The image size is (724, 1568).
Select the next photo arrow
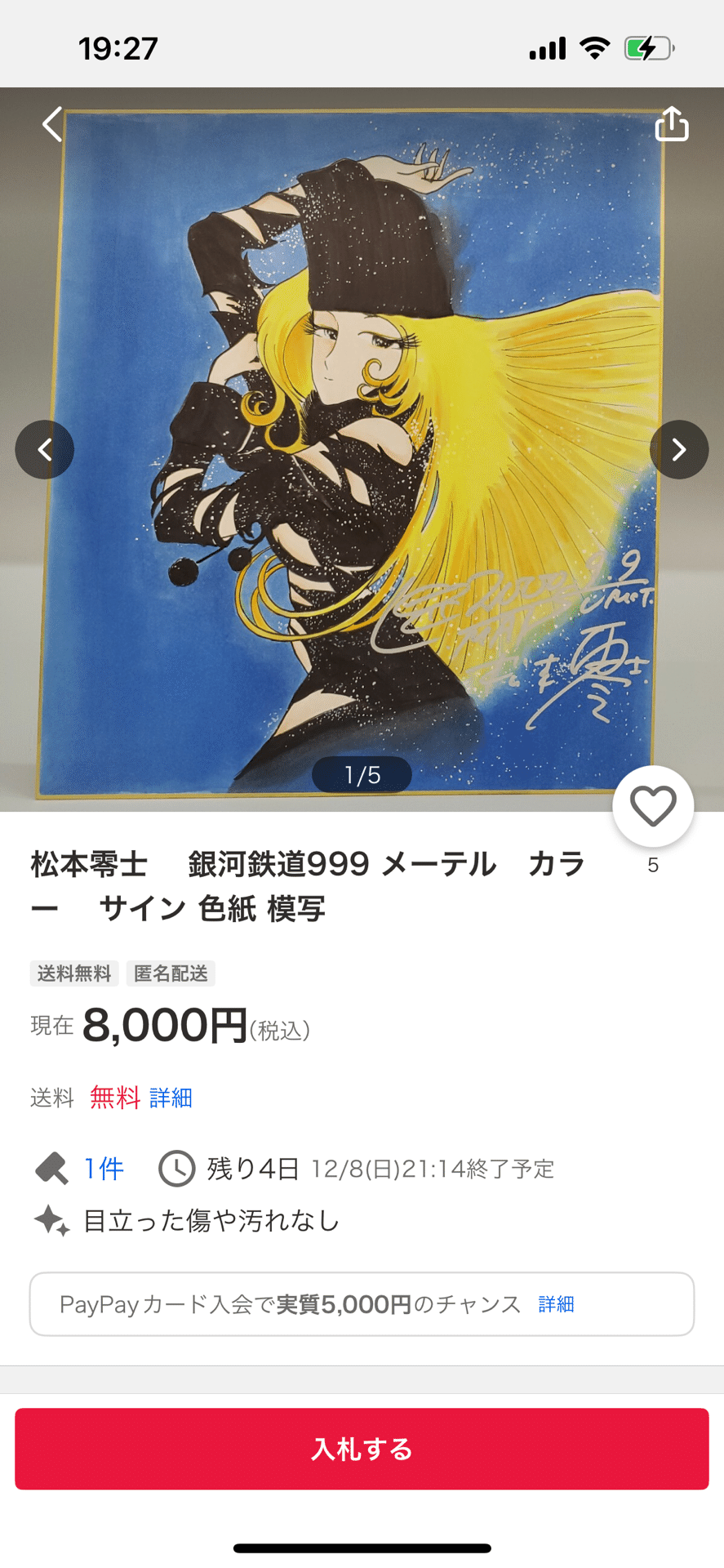point(679,449)
